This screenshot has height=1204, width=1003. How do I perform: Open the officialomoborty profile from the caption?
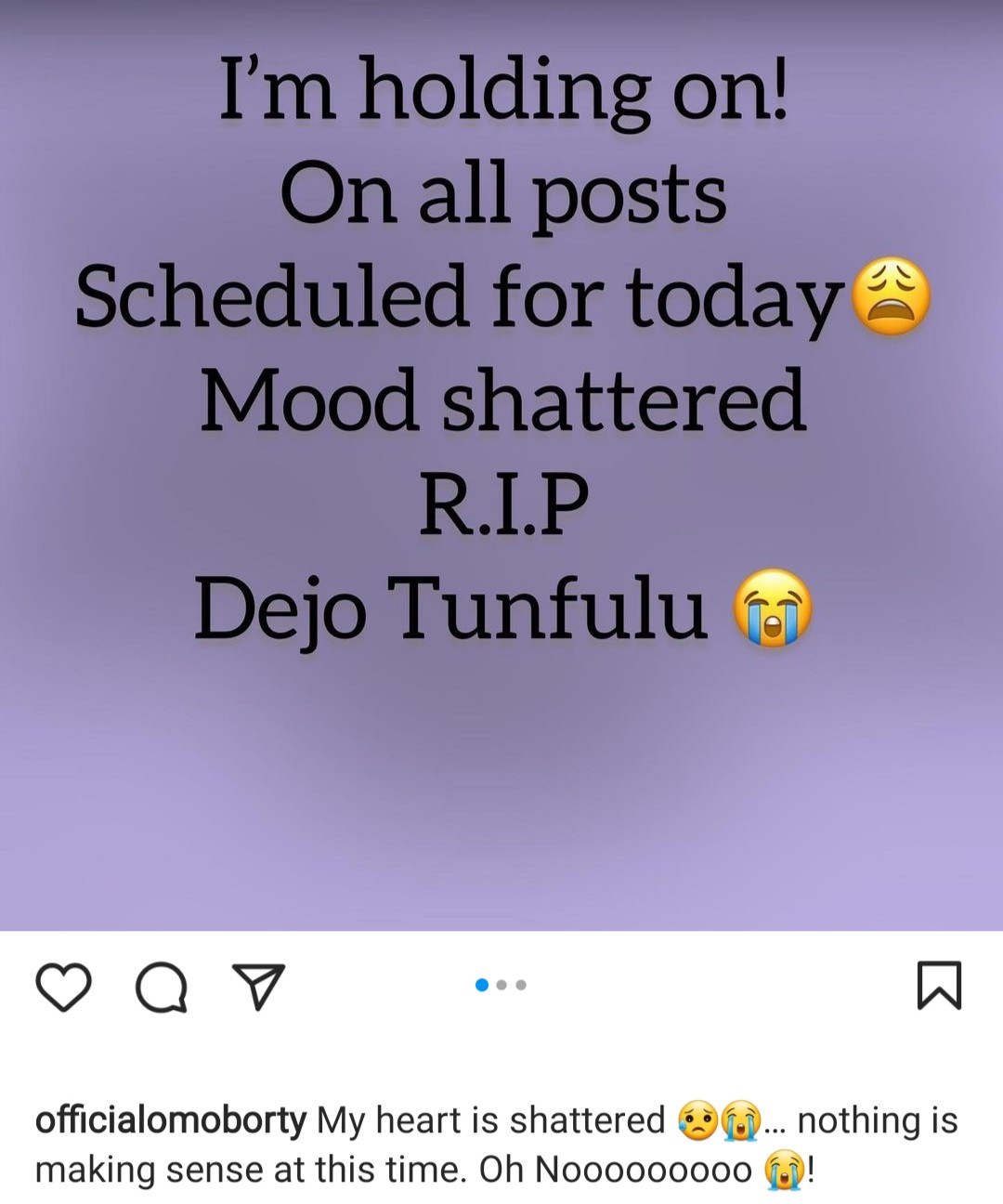[x=170, y=1120]
